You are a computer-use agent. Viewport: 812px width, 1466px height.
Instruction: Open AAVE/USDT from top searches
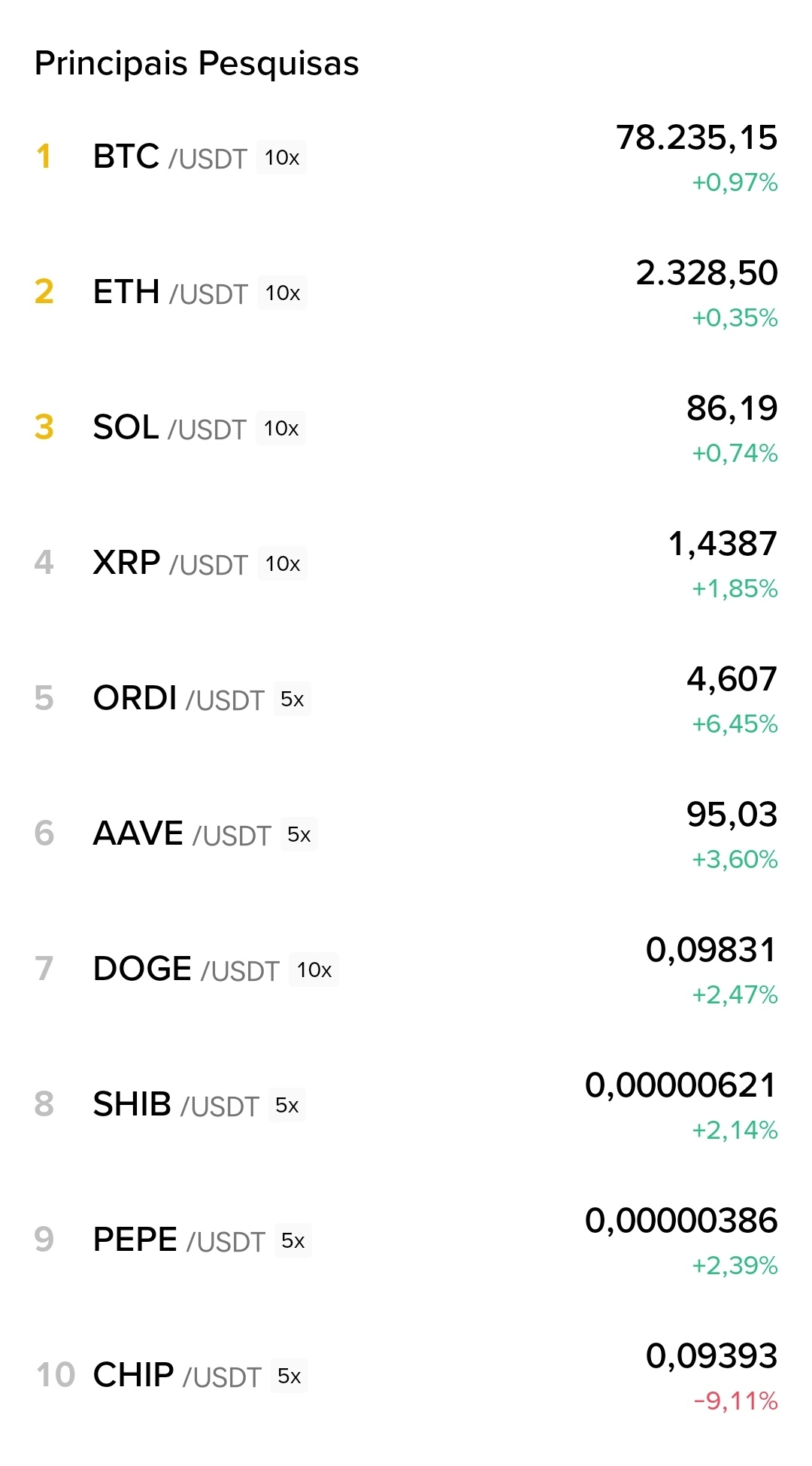pyautogui.click(x=181, y=834)
